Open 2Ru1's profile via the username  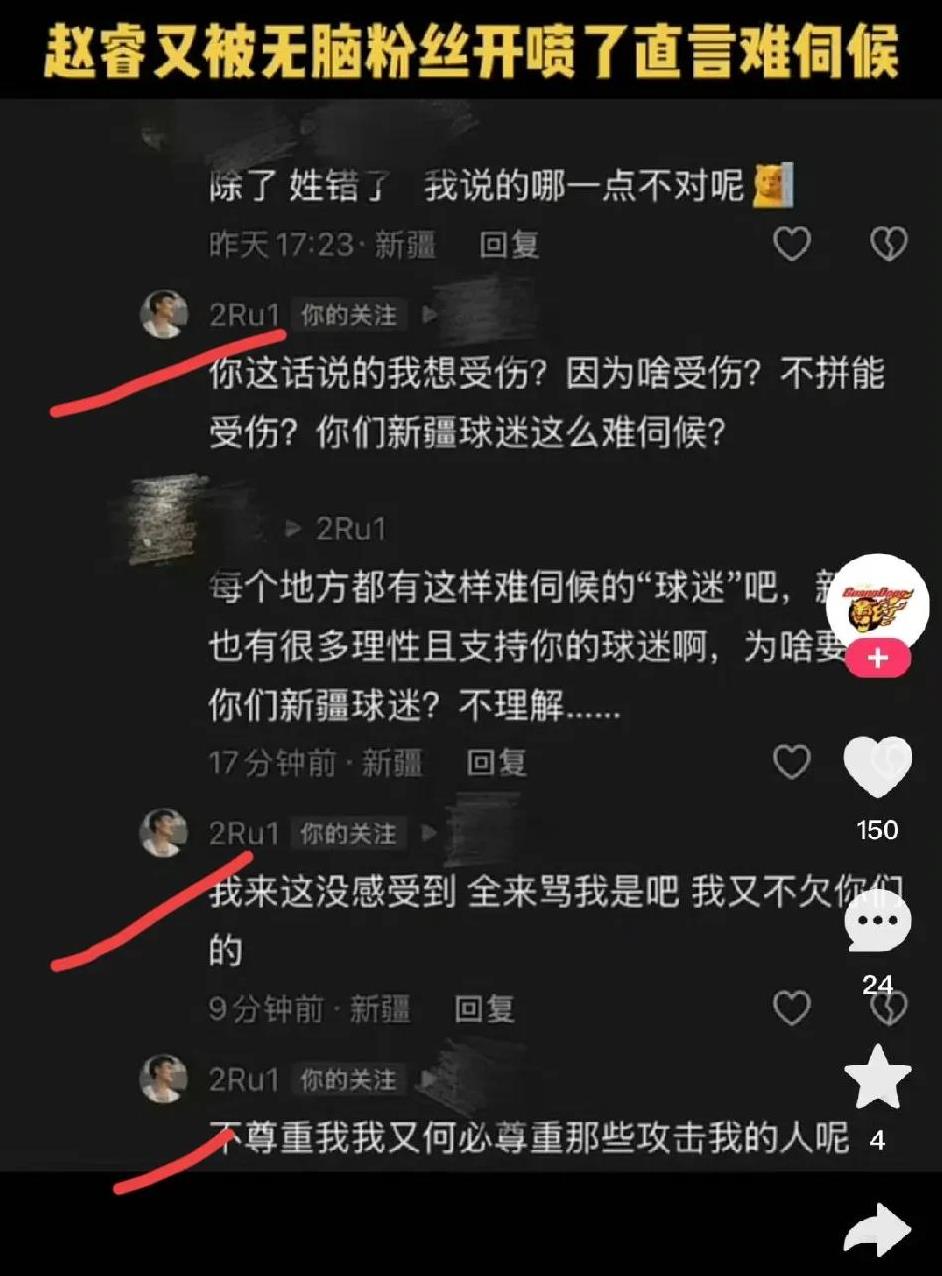click(246, 314)
